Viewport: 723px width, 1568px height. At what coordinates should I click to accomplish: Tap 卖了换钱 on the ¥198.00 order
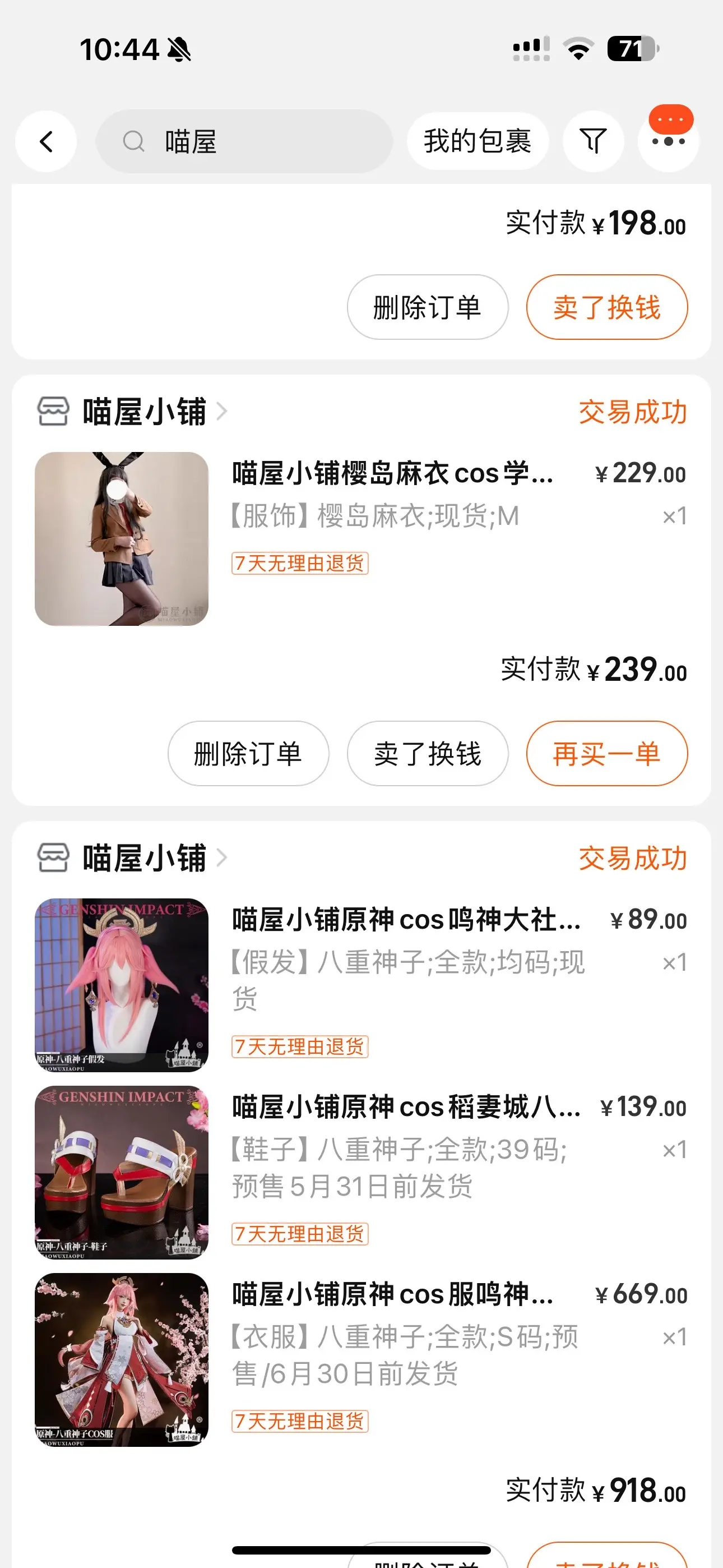click(x=607, y=307)
